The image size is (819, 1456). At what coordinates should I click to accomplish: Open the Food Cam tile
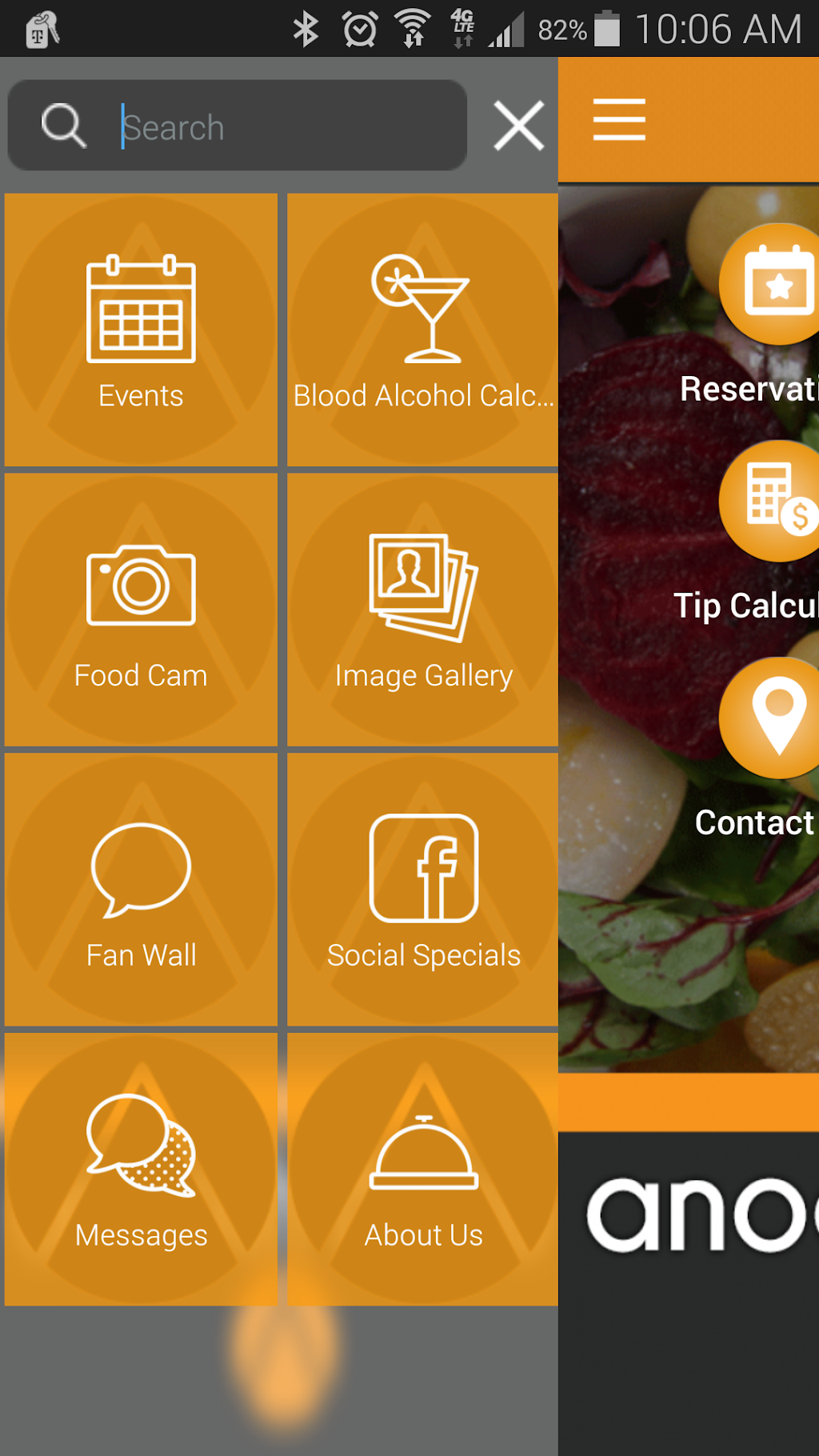click(141, 610)
